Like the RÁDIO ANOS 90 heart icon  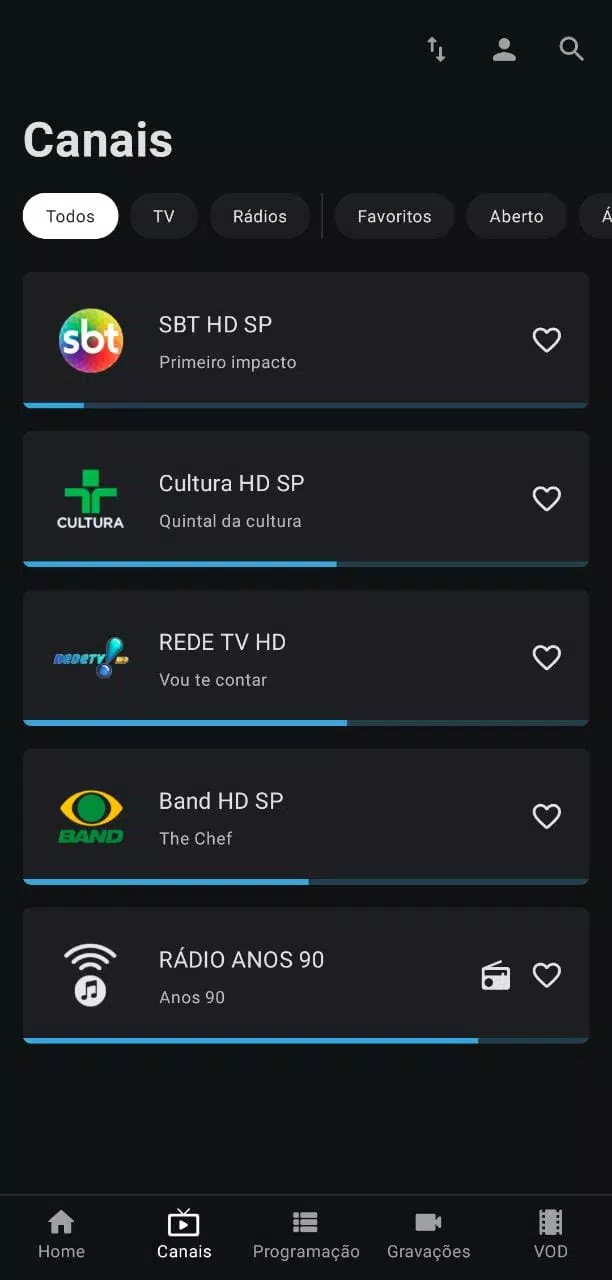click(546, 975)
